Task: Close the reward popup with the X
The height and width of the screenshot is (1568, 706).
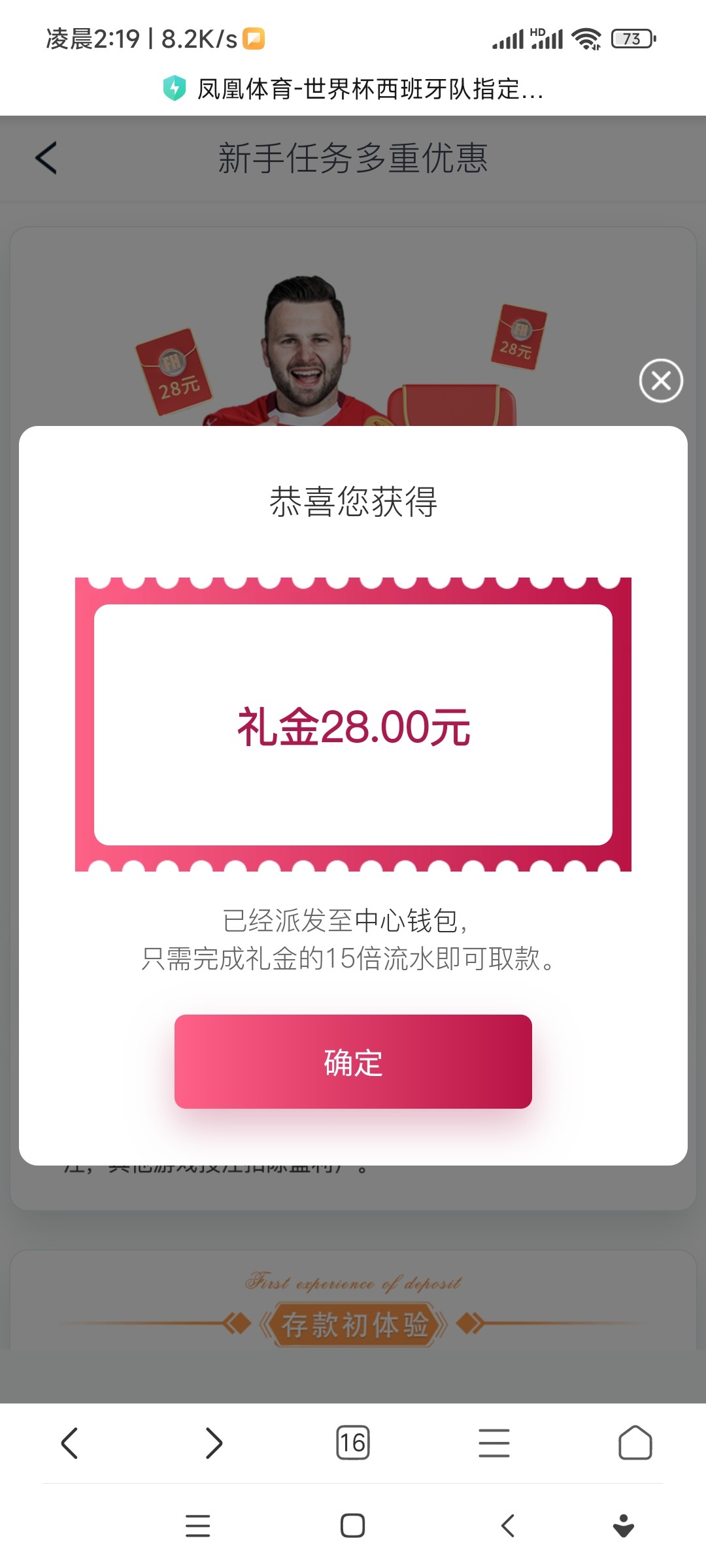Action: tap(661, 380)
